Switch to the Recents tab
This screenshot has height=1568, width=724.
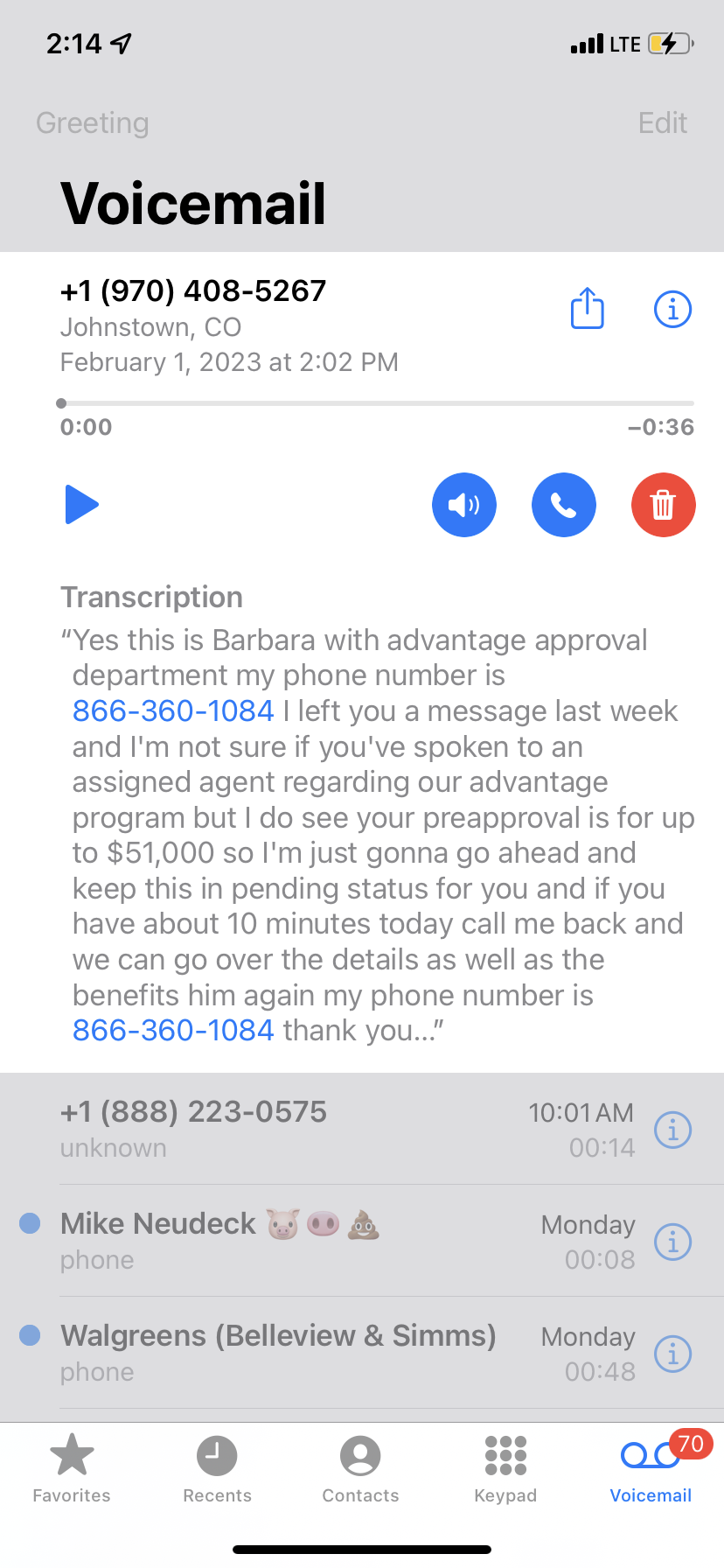click(217, 1469)
